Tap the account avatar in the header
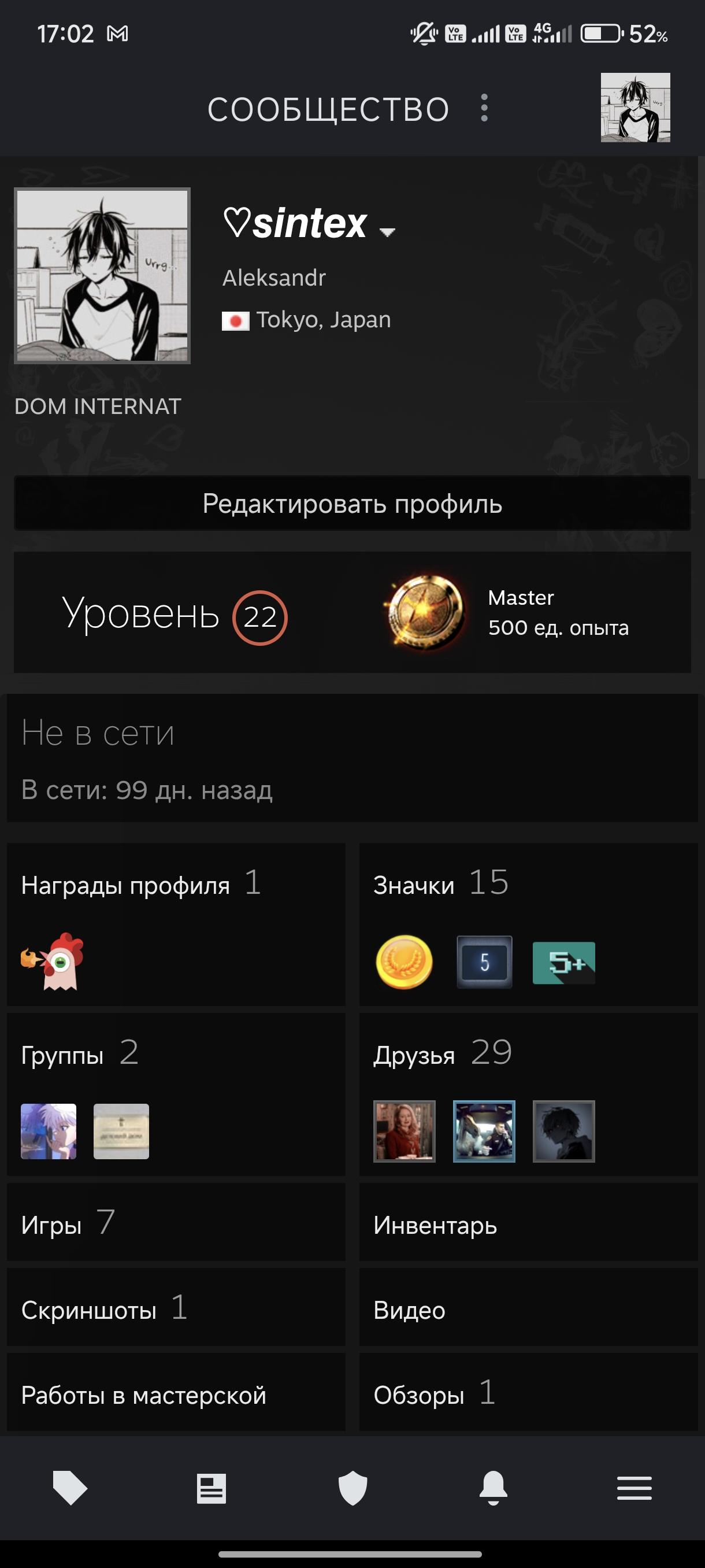The height and width of the screenshot is (1568, 705). click(x=635, y=108)
